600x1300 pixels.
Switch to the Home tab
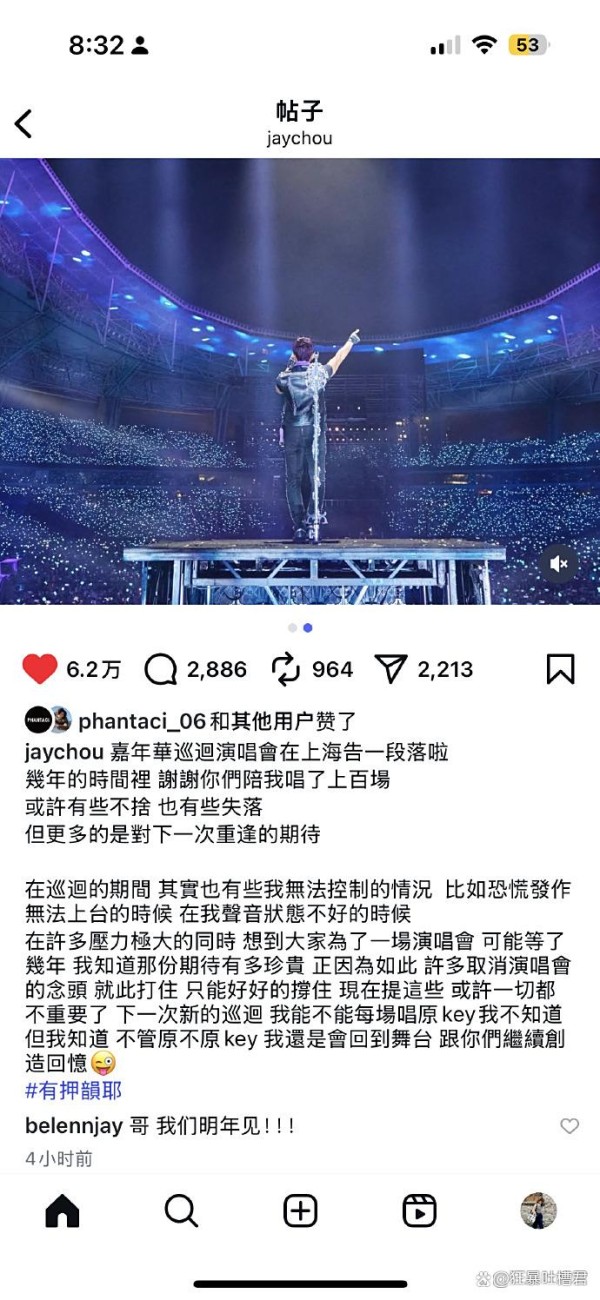point(62,1211)
